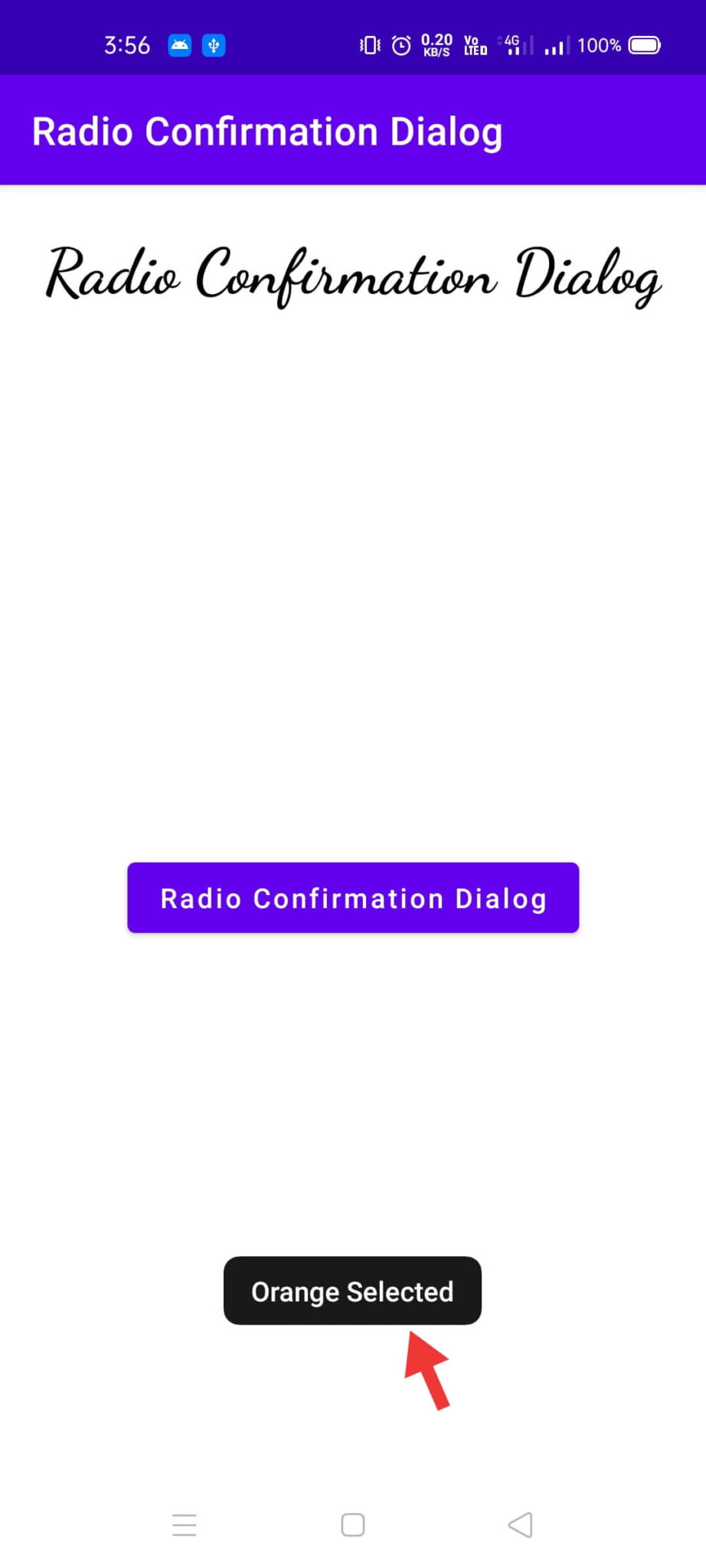Tap the app bar title text
Image resolution: width=706 pixels, height=1568 pixels.
coord(267,131)
